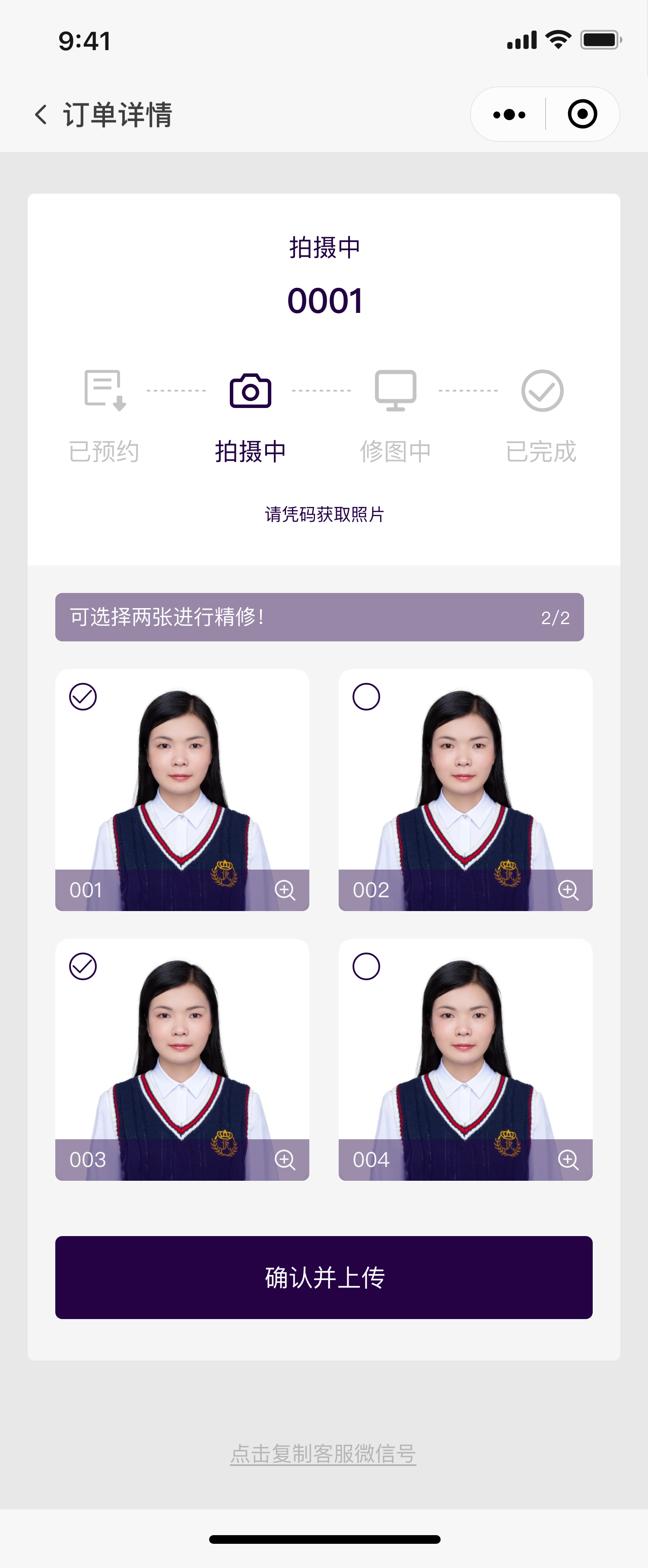The height and width of the screenshot is (1568, 648).
Task: View photo 004 enlarged
Action: [x=568, y=1160]
